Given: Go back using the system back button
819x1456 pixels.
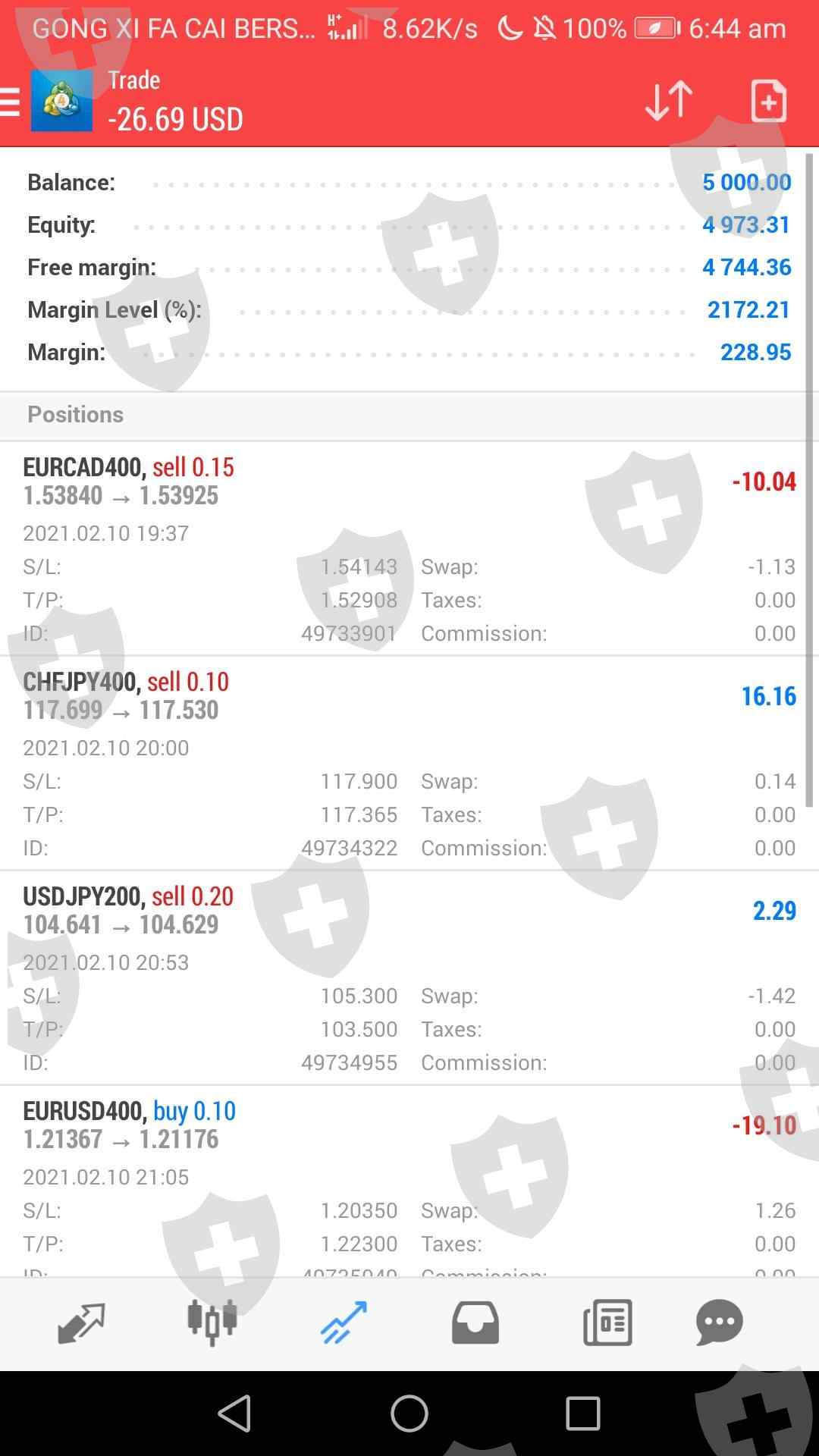Looking at the screenshot, I should (234, 1414).
